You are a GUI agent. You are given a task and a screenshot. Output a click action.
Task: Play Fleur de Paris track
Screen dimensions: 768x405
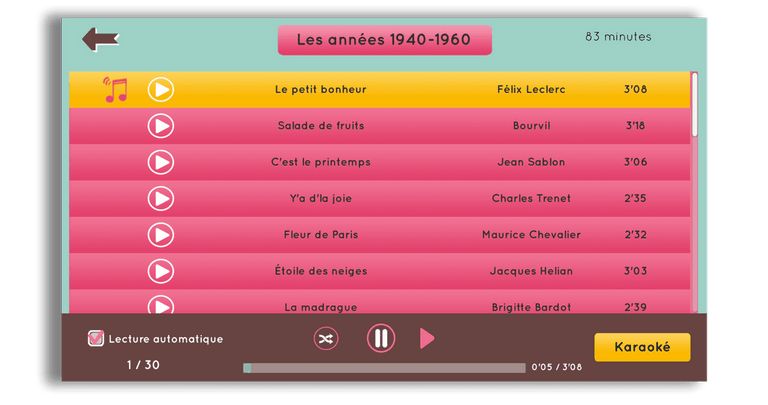tap(161, 234)
